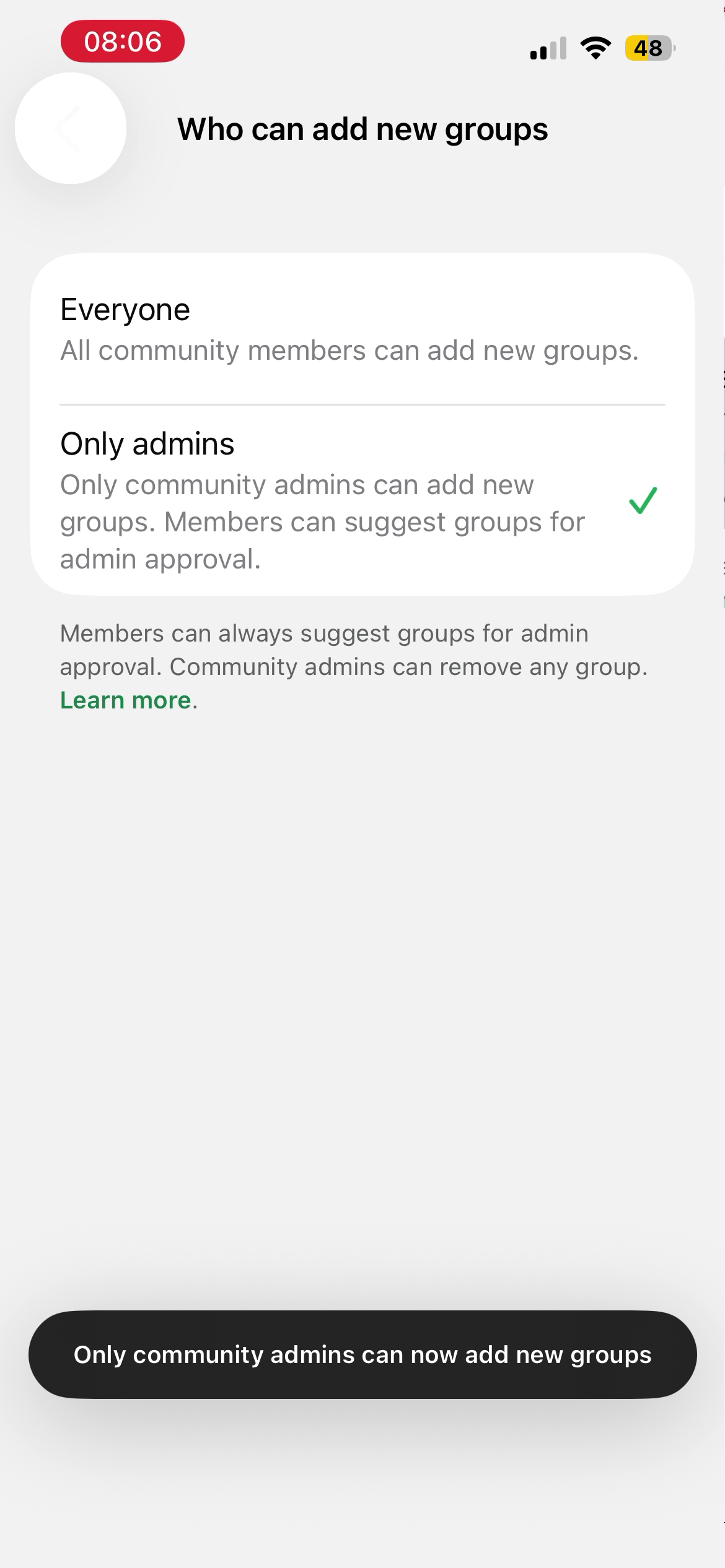Go back using the top-left back button
Viewport: 725px width, 1568px height.
tap(71, 128)
